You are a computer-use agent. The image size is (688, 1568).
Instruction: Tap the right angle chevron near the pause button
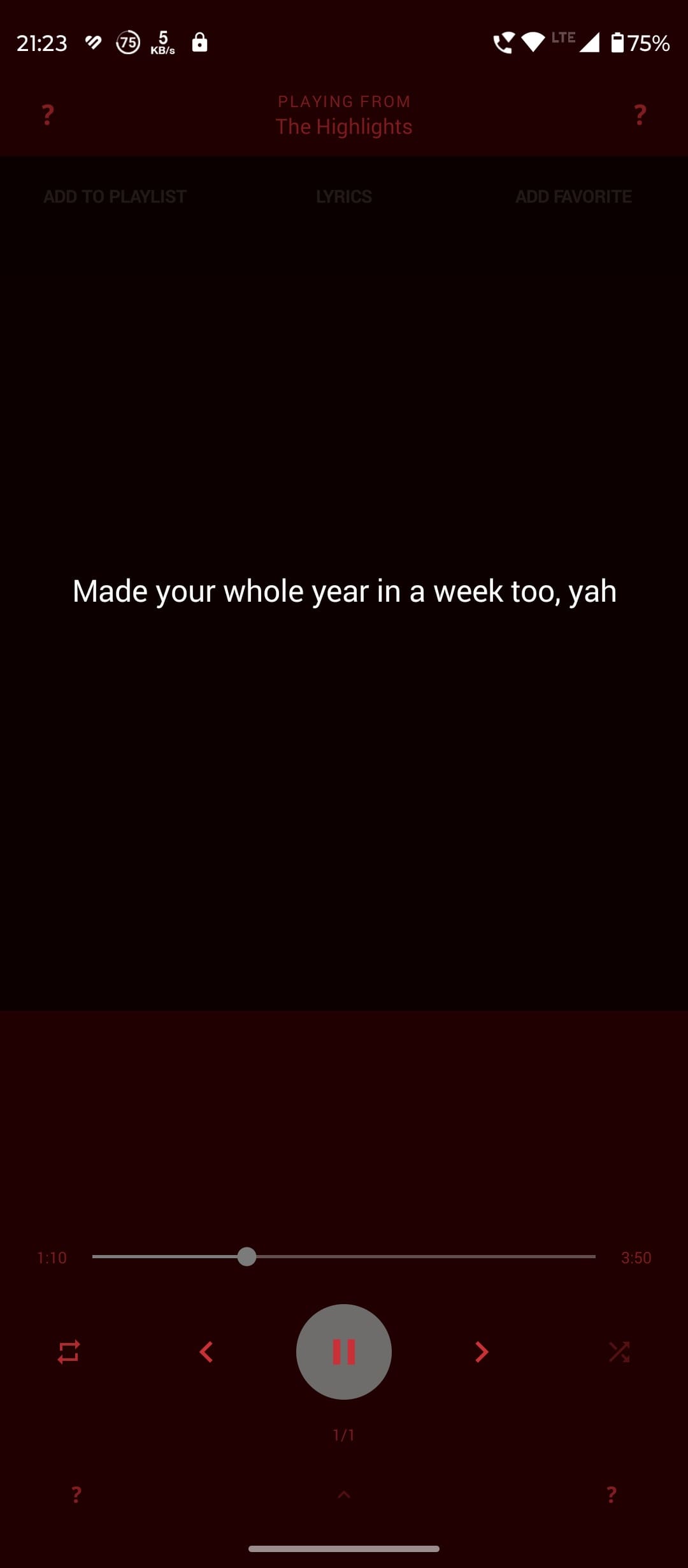(x=482, y=1353)
